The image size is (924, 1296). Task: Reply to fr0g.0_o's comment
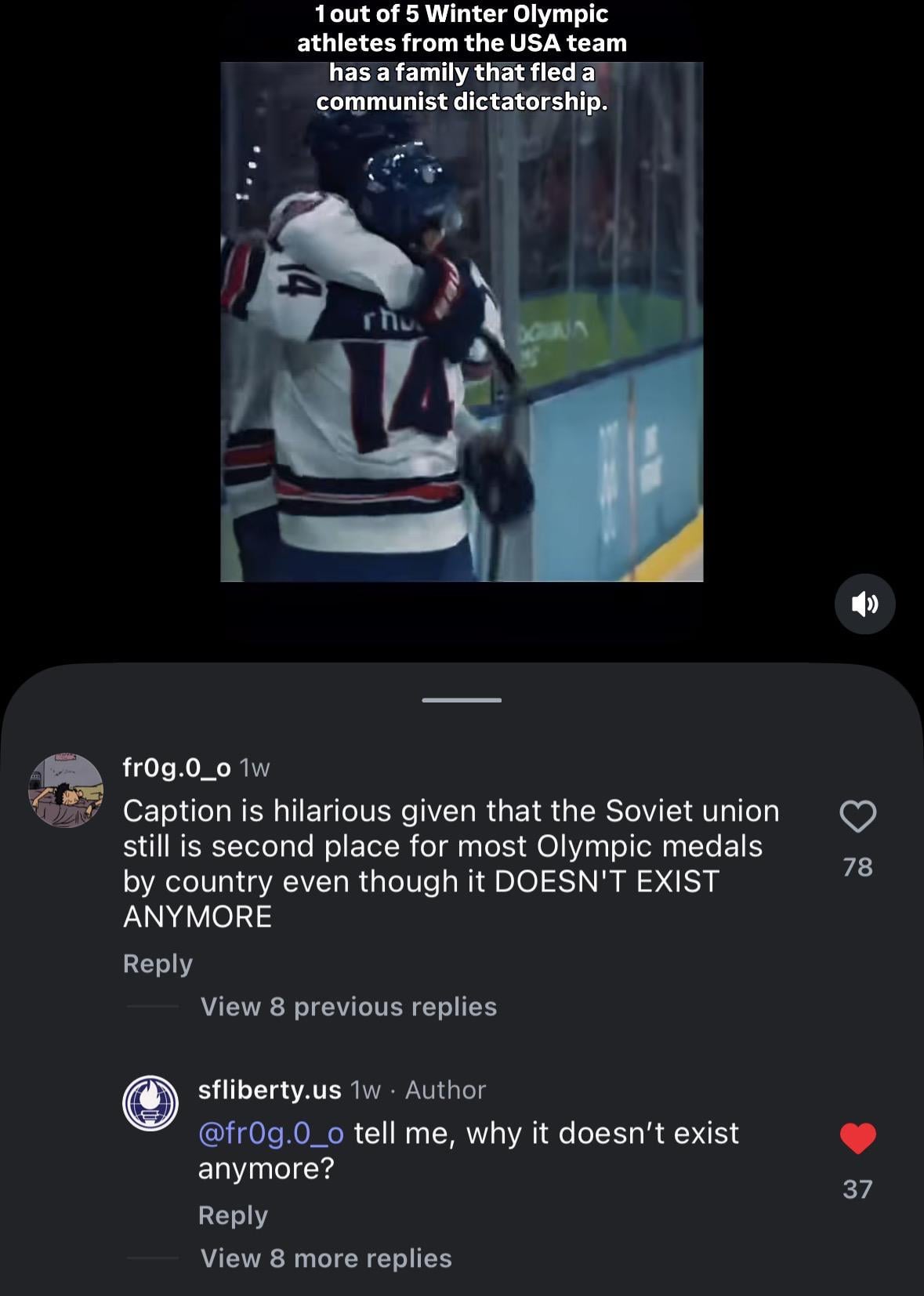[x=158, y=964]
